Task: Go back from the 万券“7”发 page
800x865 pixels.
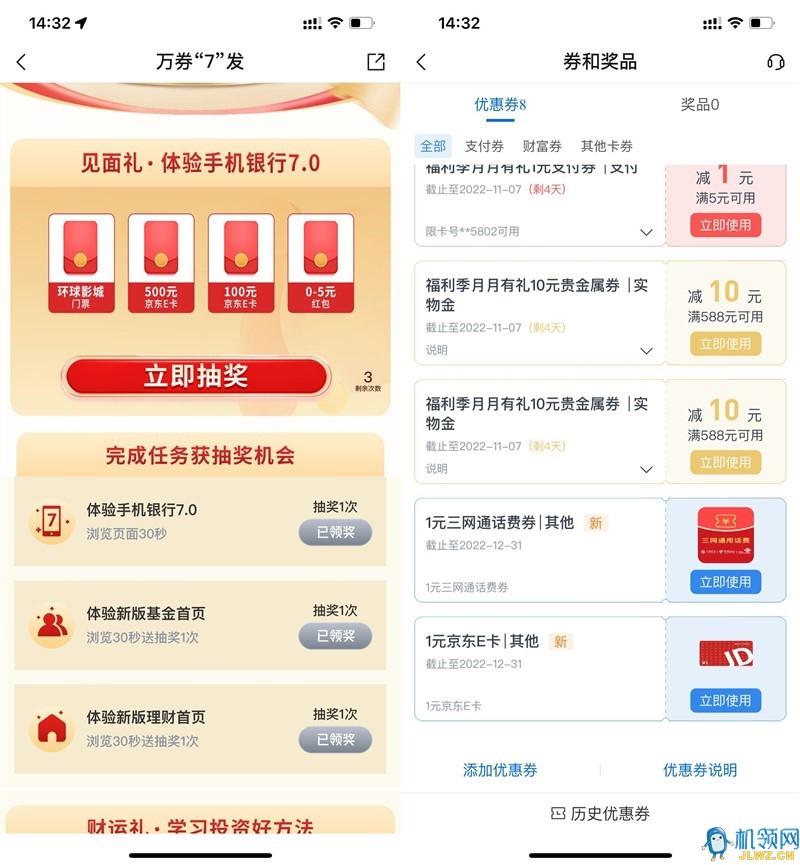Action: click(21, 62)
